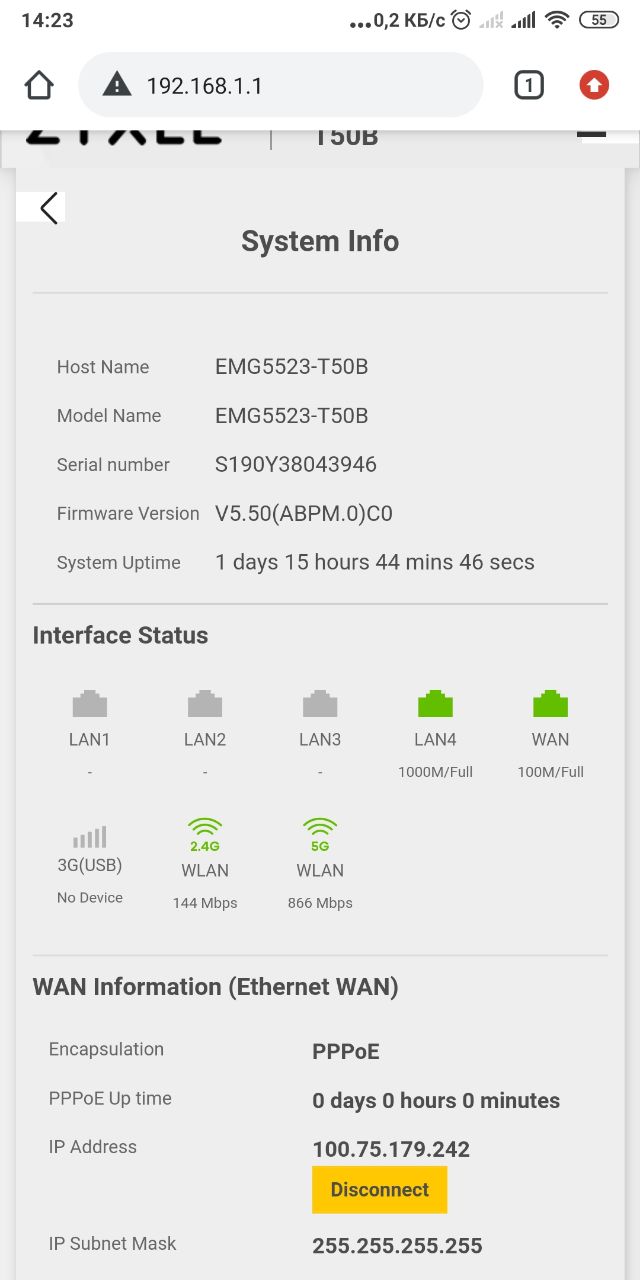Tap the yellow Disconnect button
Viewport: 640px width, 1280px height.
[379, 1189]
